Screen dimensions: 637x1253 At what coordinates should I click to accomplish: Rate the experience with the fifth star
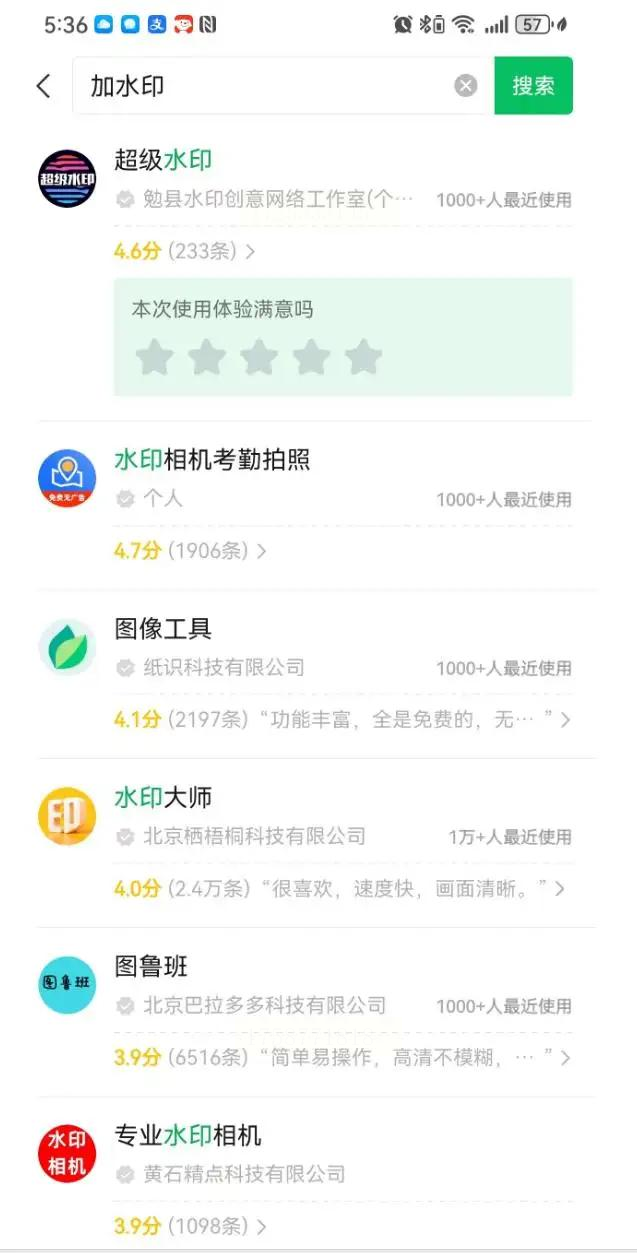pos(363,357)
